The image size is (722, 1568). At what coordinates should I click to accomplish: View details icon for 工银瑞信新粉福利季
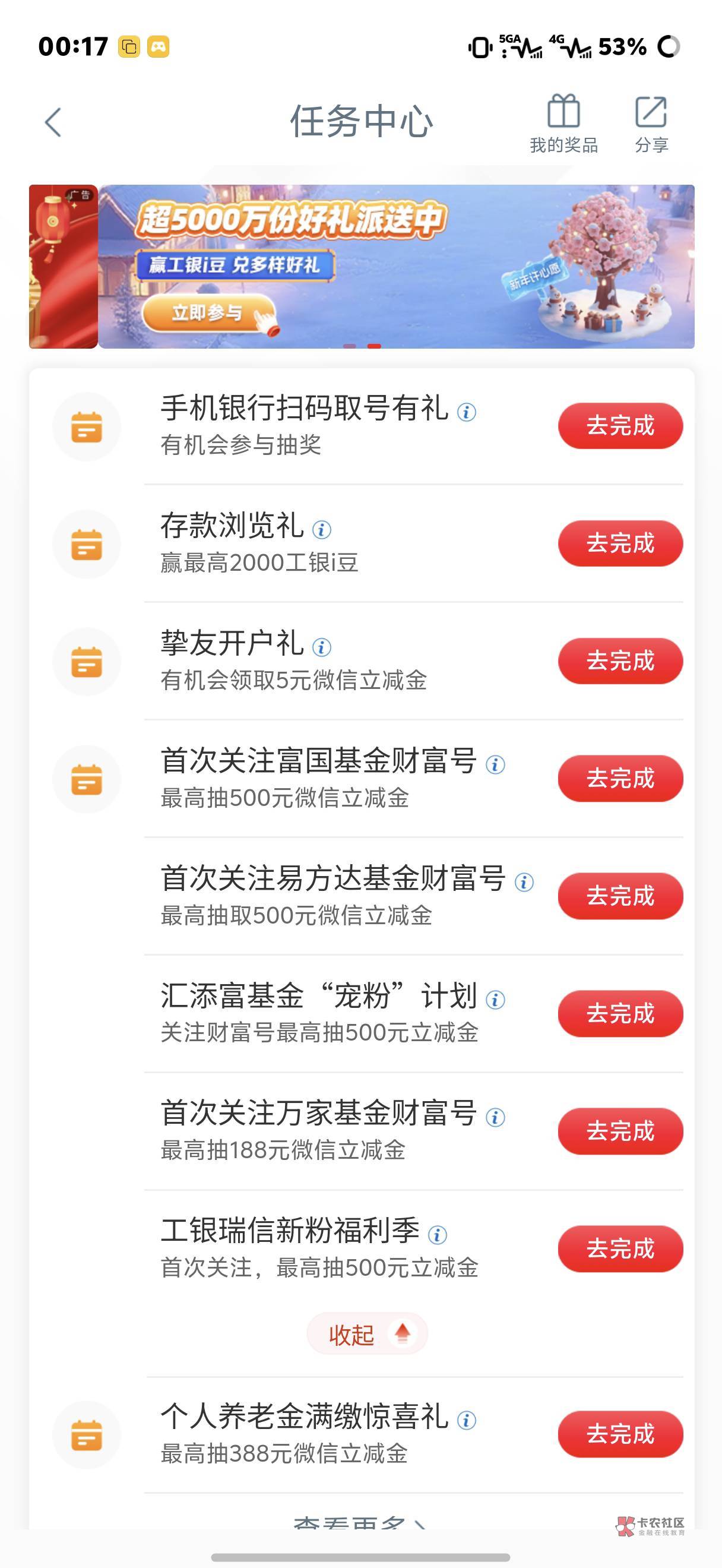click(438, 1234)
